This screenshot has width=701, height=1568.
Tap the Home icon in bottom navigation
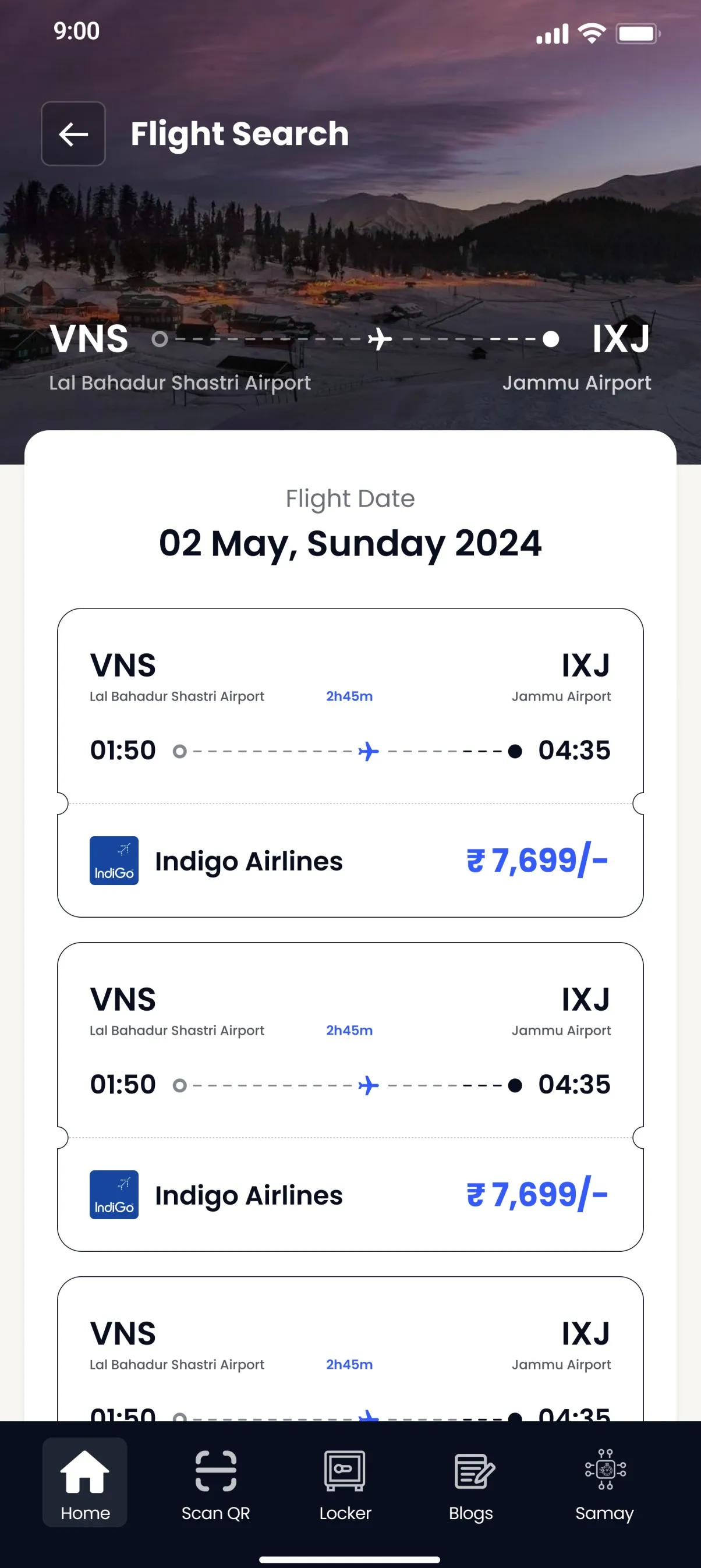(x=84, y=1479)
